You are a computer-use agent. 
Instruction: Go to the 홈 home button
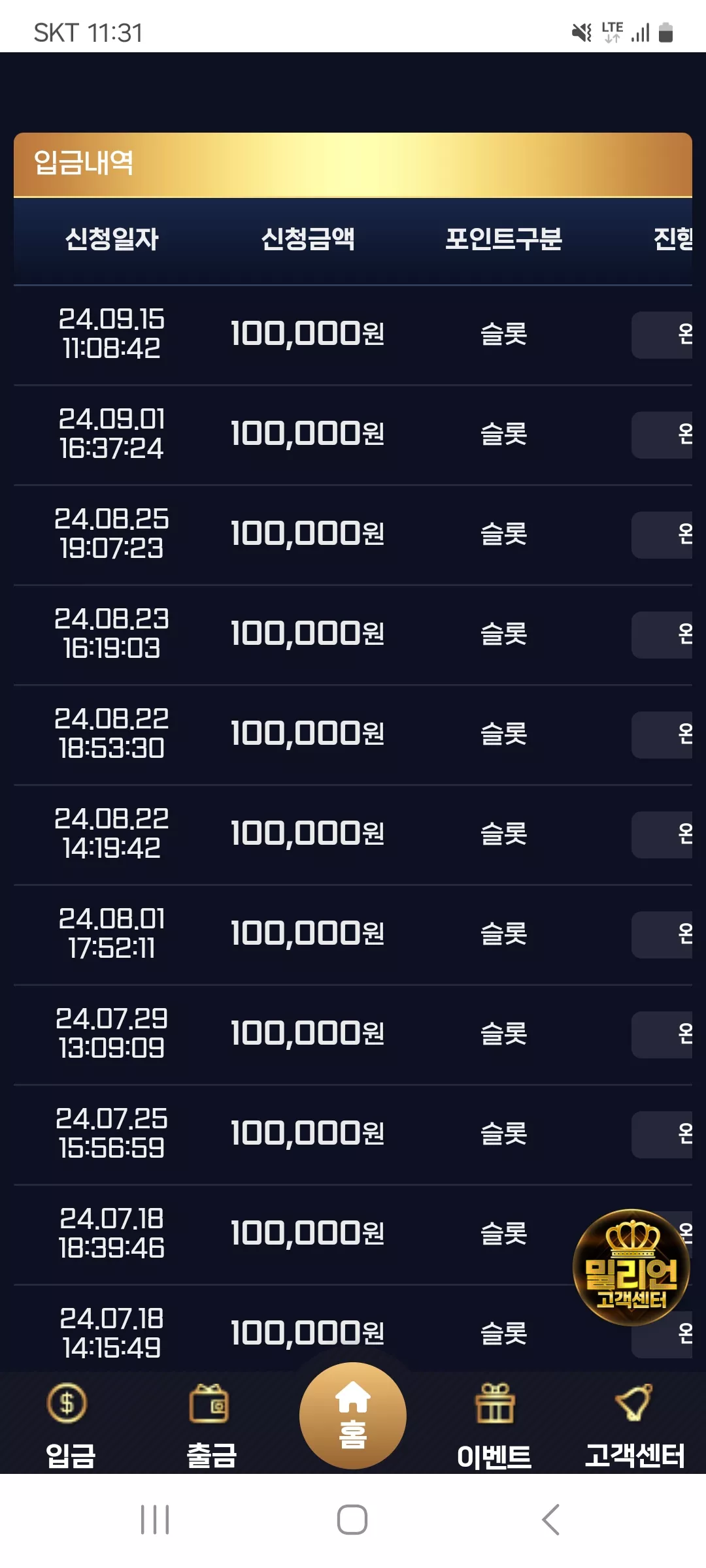pyautogui.click(x=353, y=1416)
